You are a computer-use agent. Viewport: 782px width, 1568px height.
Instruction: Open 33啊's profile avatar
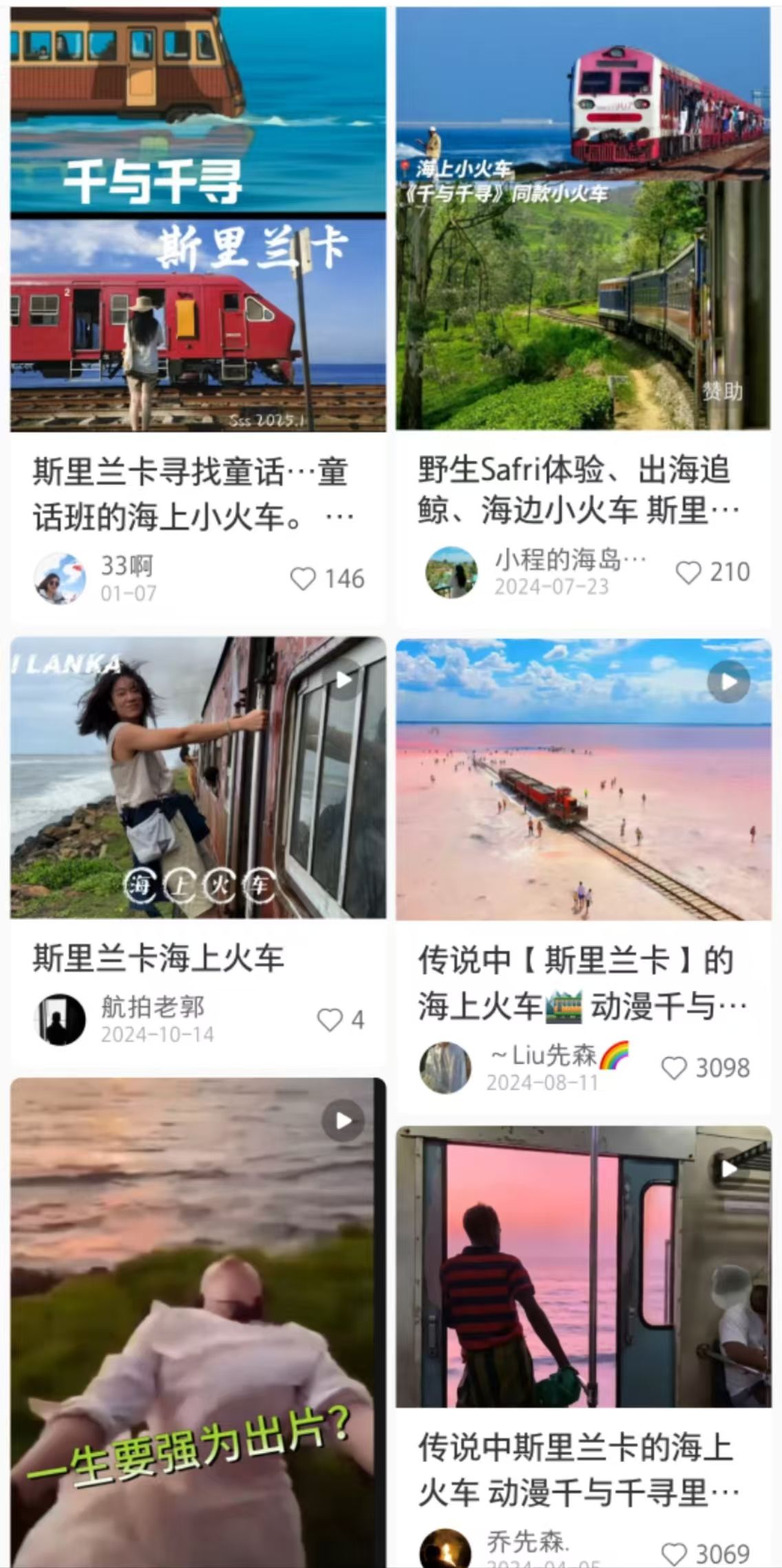pos(60,579)
